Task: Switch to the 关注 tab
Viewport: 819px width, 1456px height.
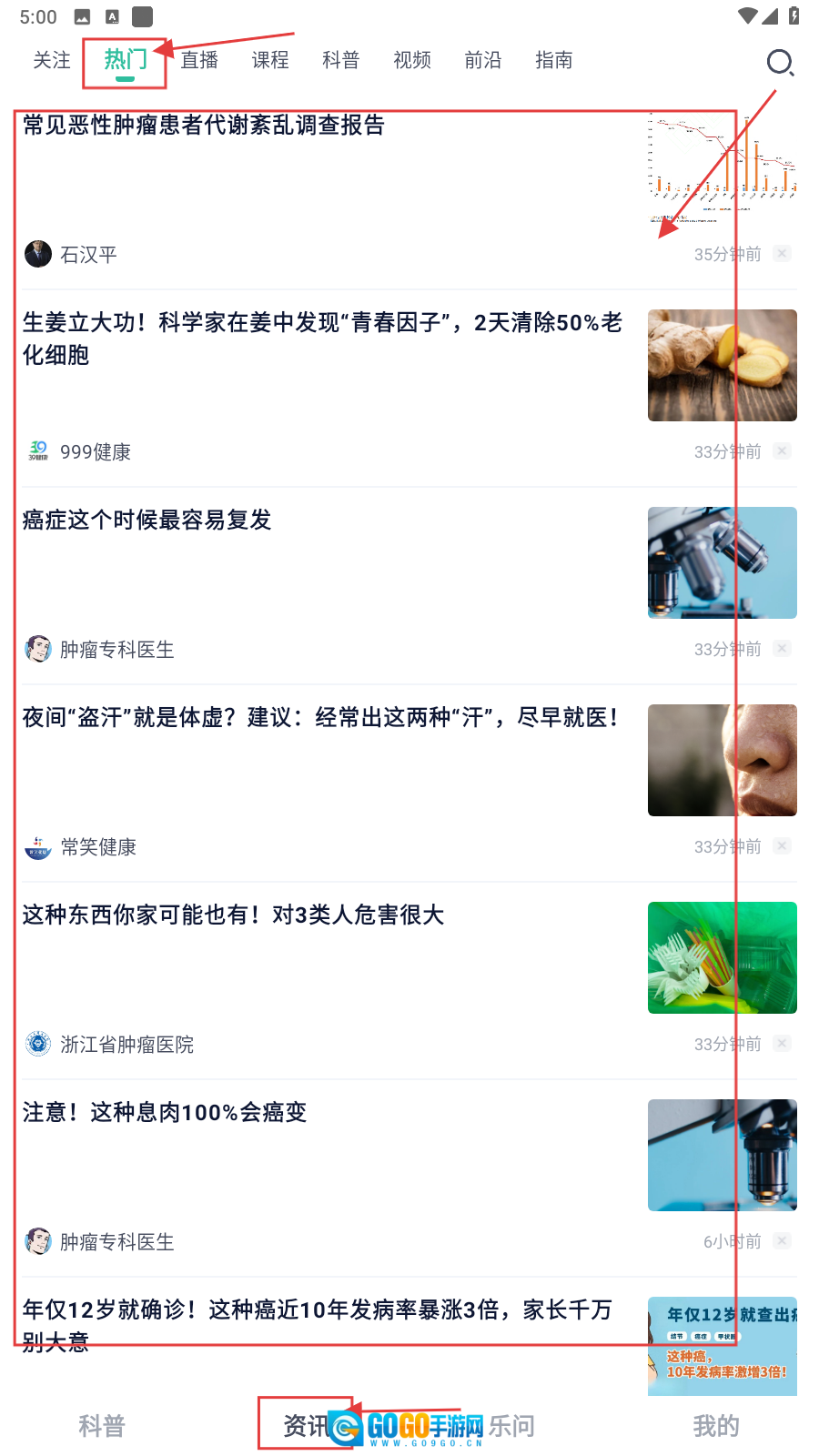Action: [x=52, y=60]
